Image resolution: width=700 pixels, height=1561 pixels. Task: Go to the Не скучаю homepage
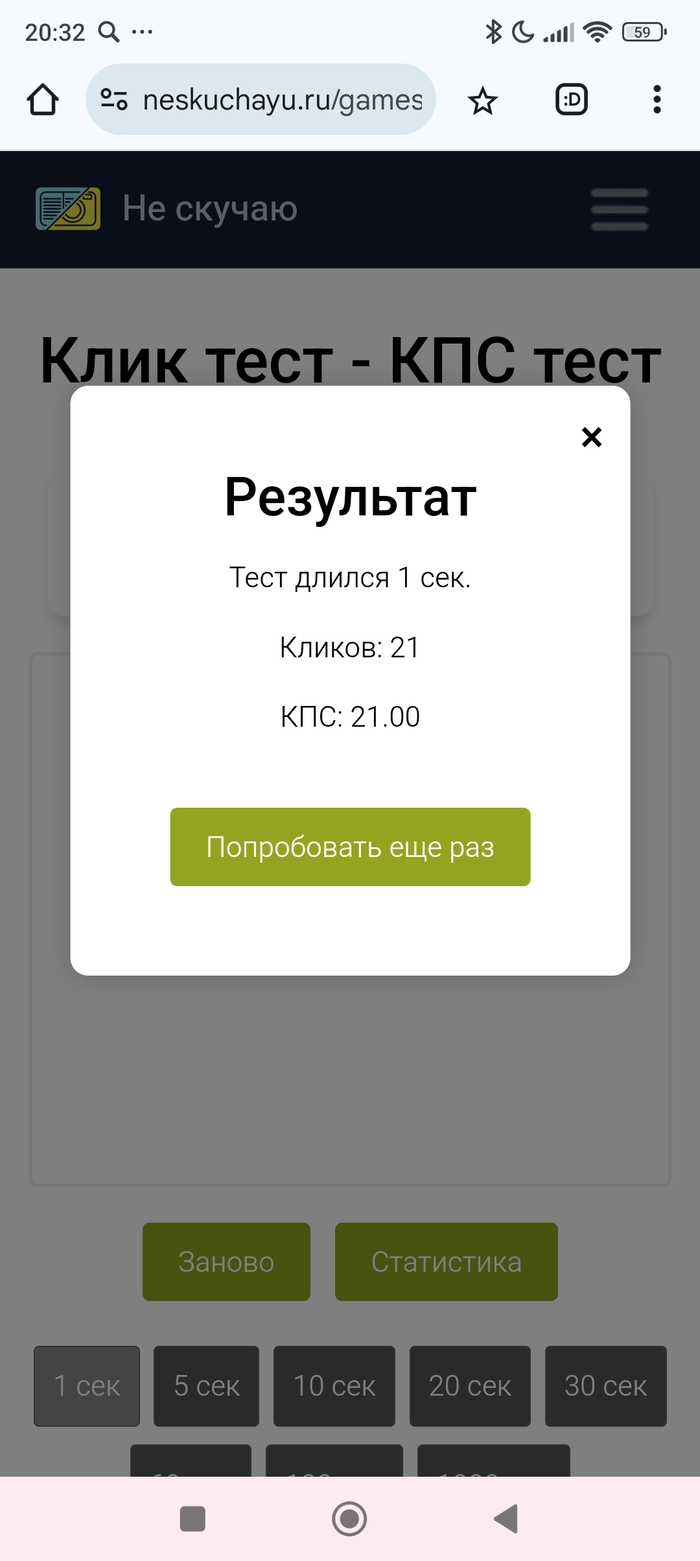click(167, 209)
